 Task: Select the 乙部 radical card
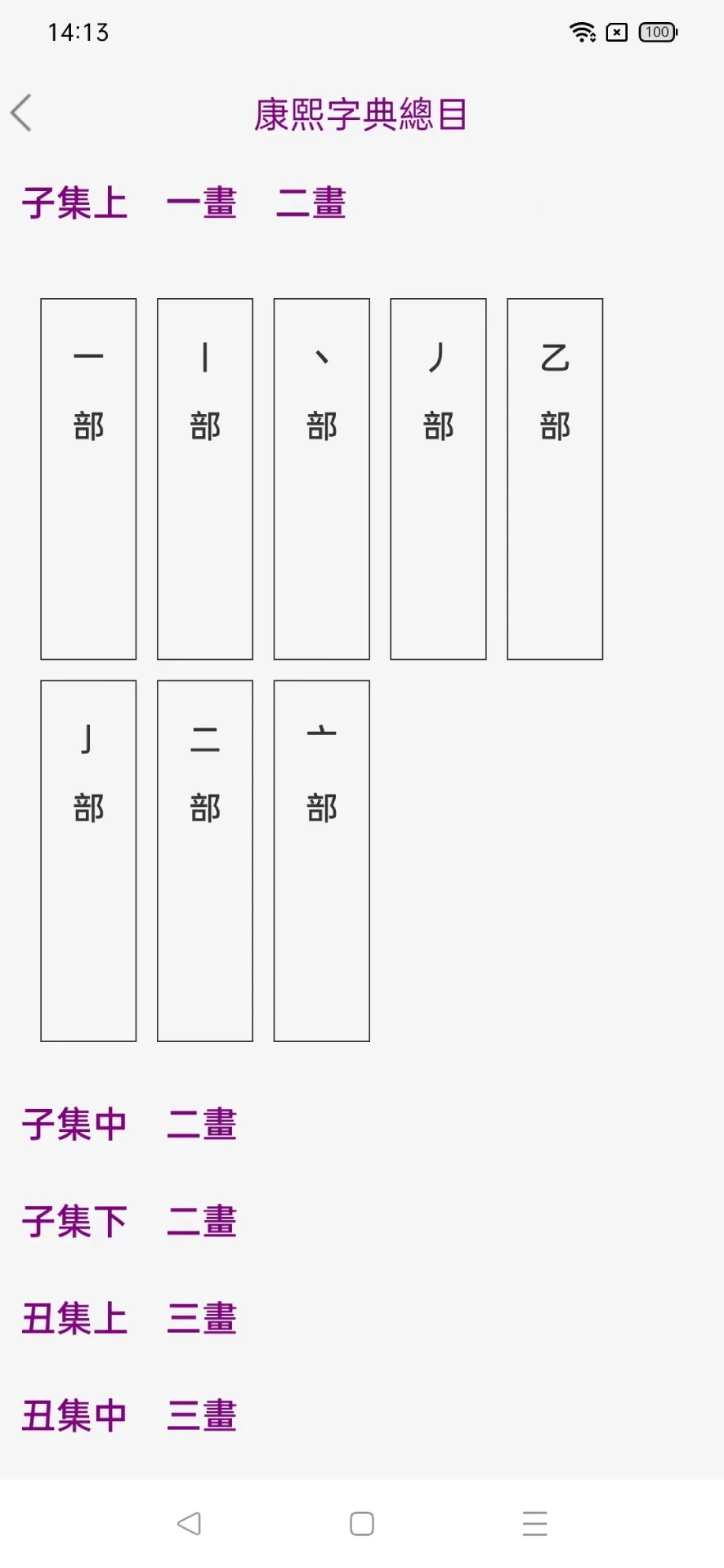pos(555,478)
